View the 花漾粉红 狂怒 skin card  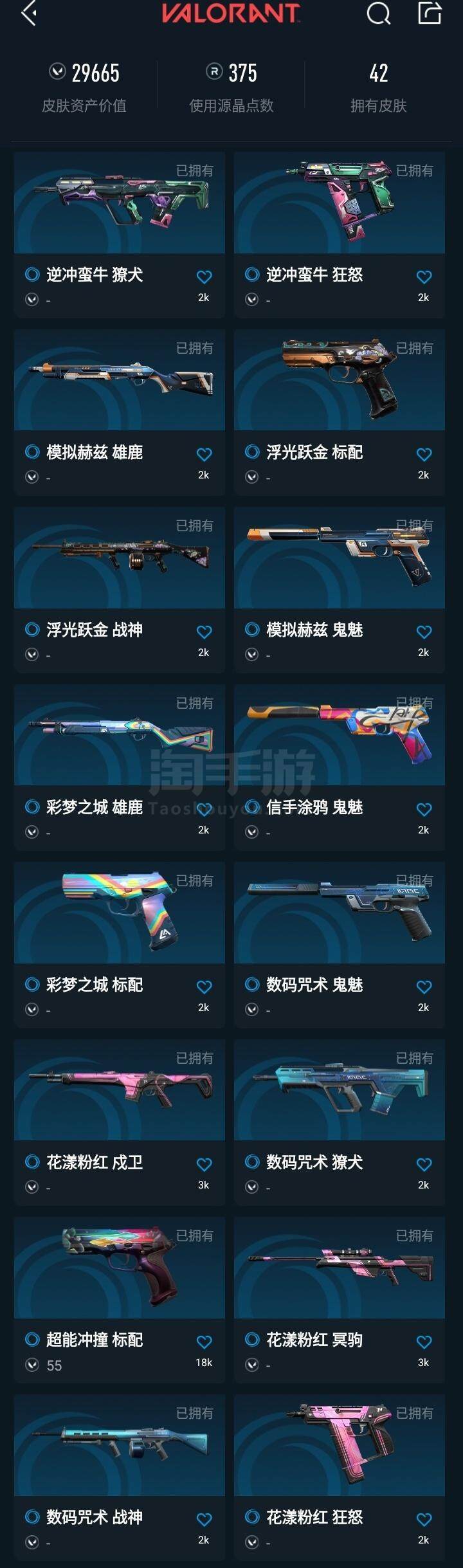340,1446
